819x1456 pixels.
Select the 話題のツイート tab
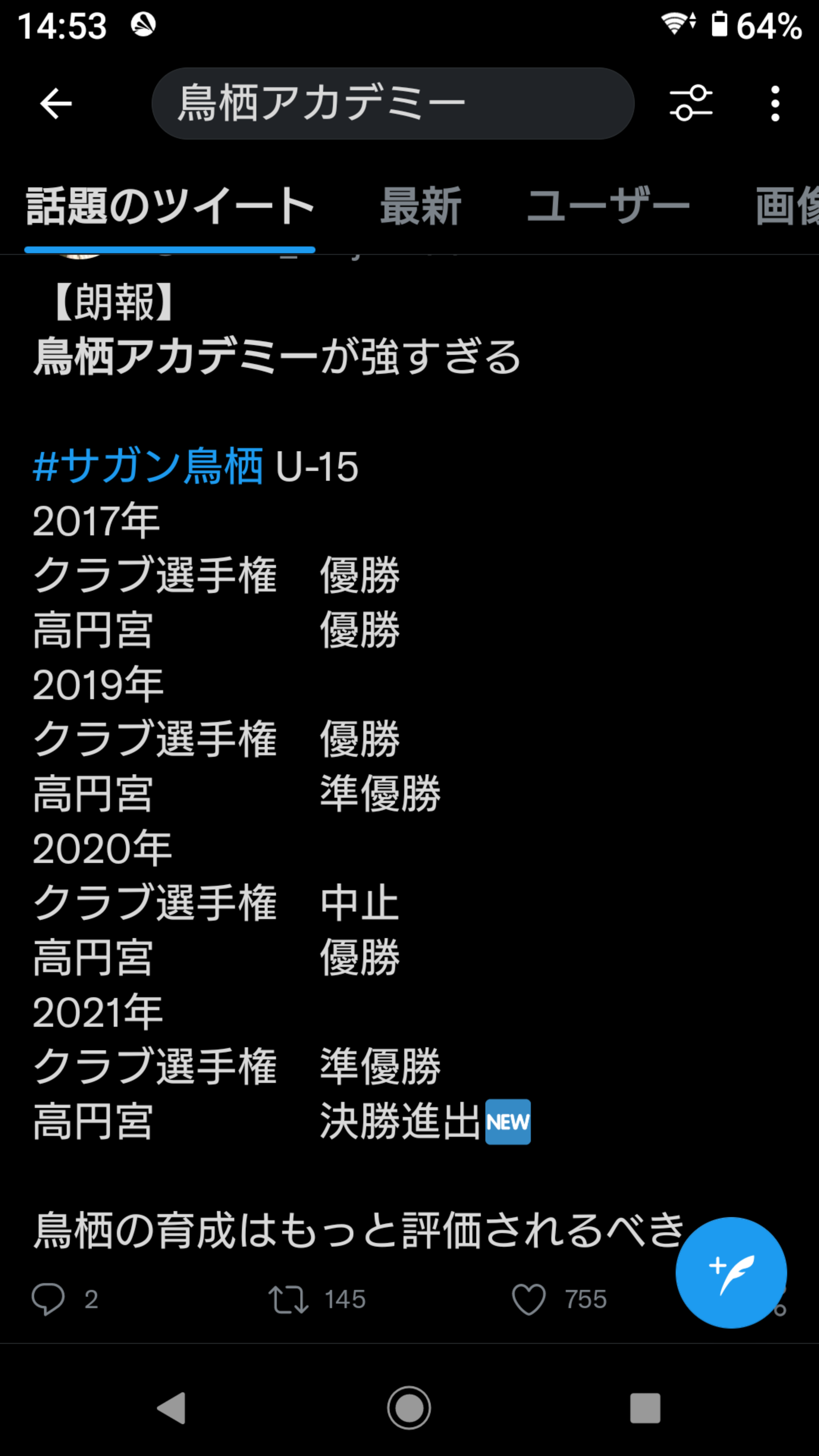click(x=169, y=206)
